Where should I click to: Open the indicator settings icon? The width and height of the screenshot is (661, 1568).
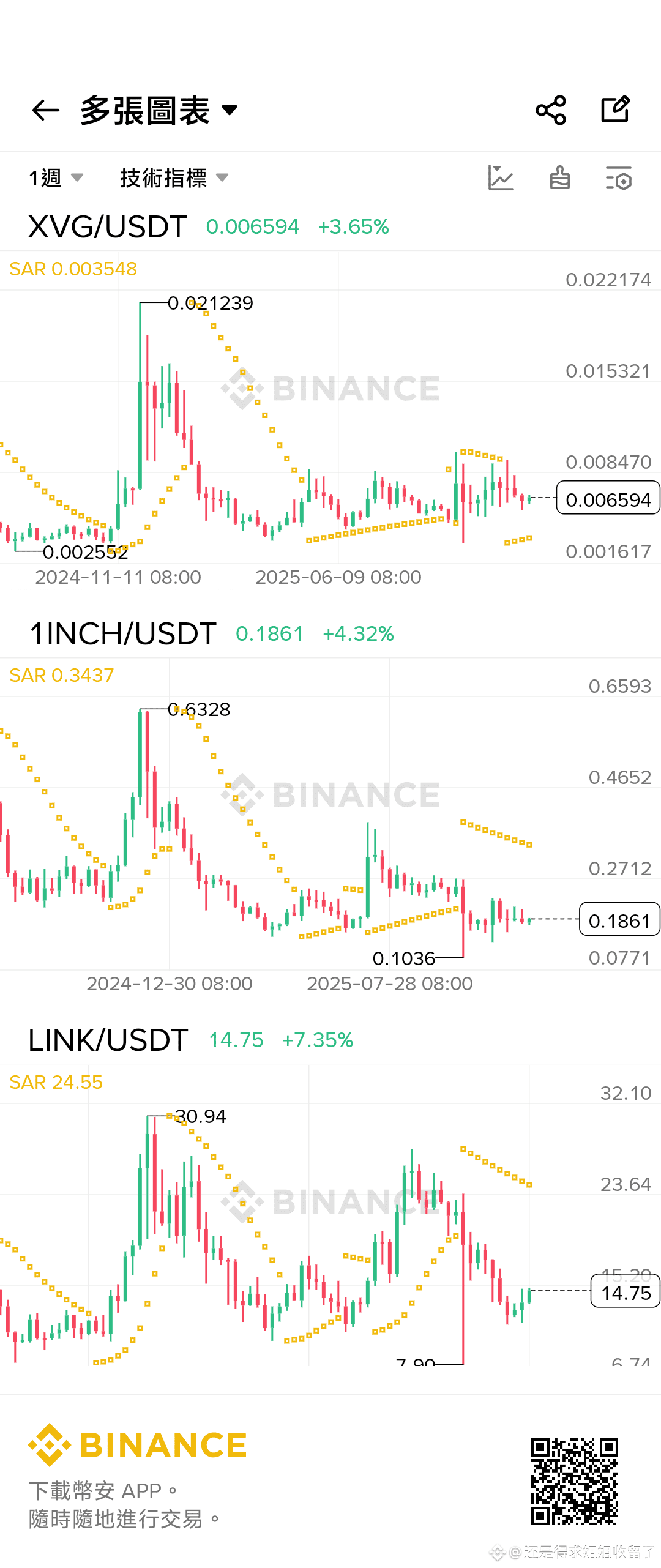(x=618, y=178)
